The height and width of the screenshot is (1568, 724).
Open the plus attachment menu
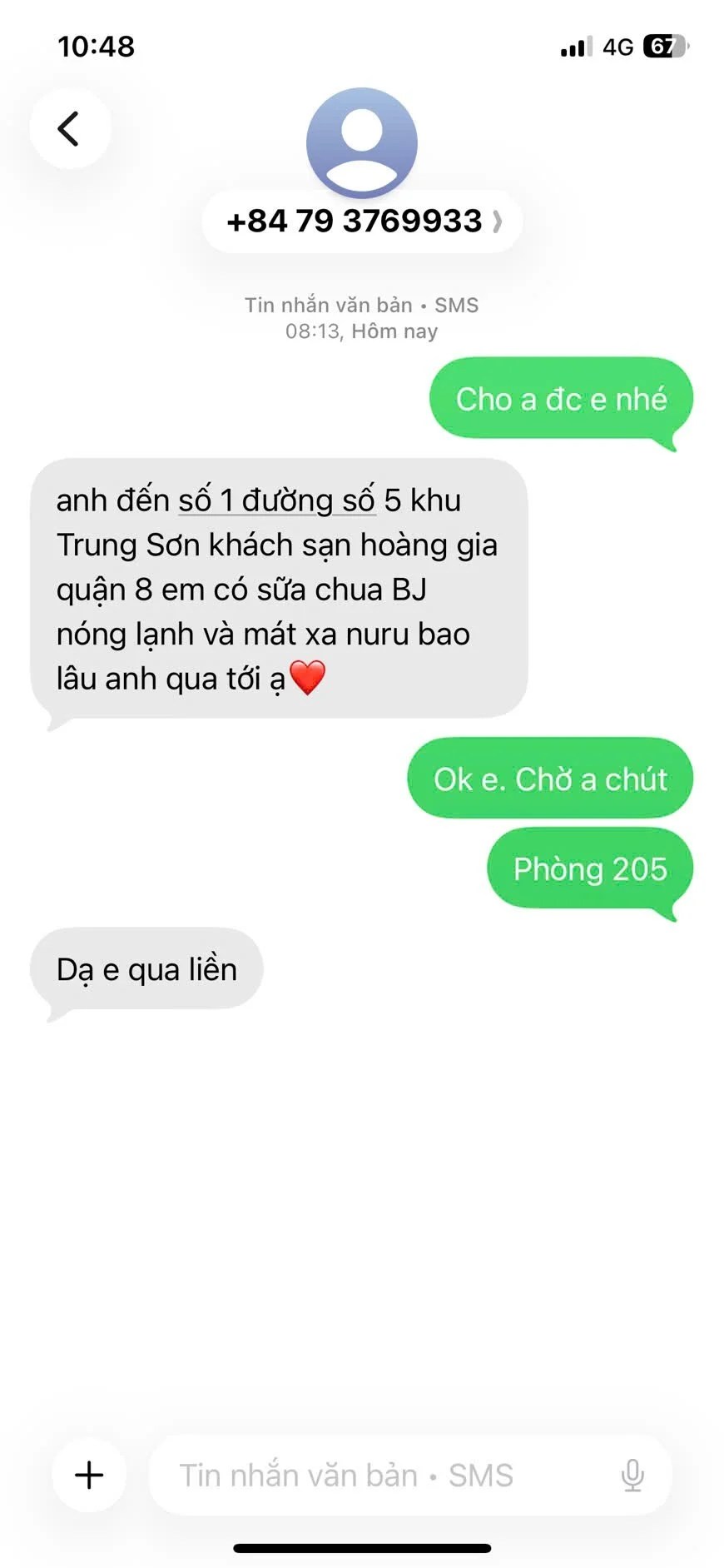click(x=89, y=1475)
